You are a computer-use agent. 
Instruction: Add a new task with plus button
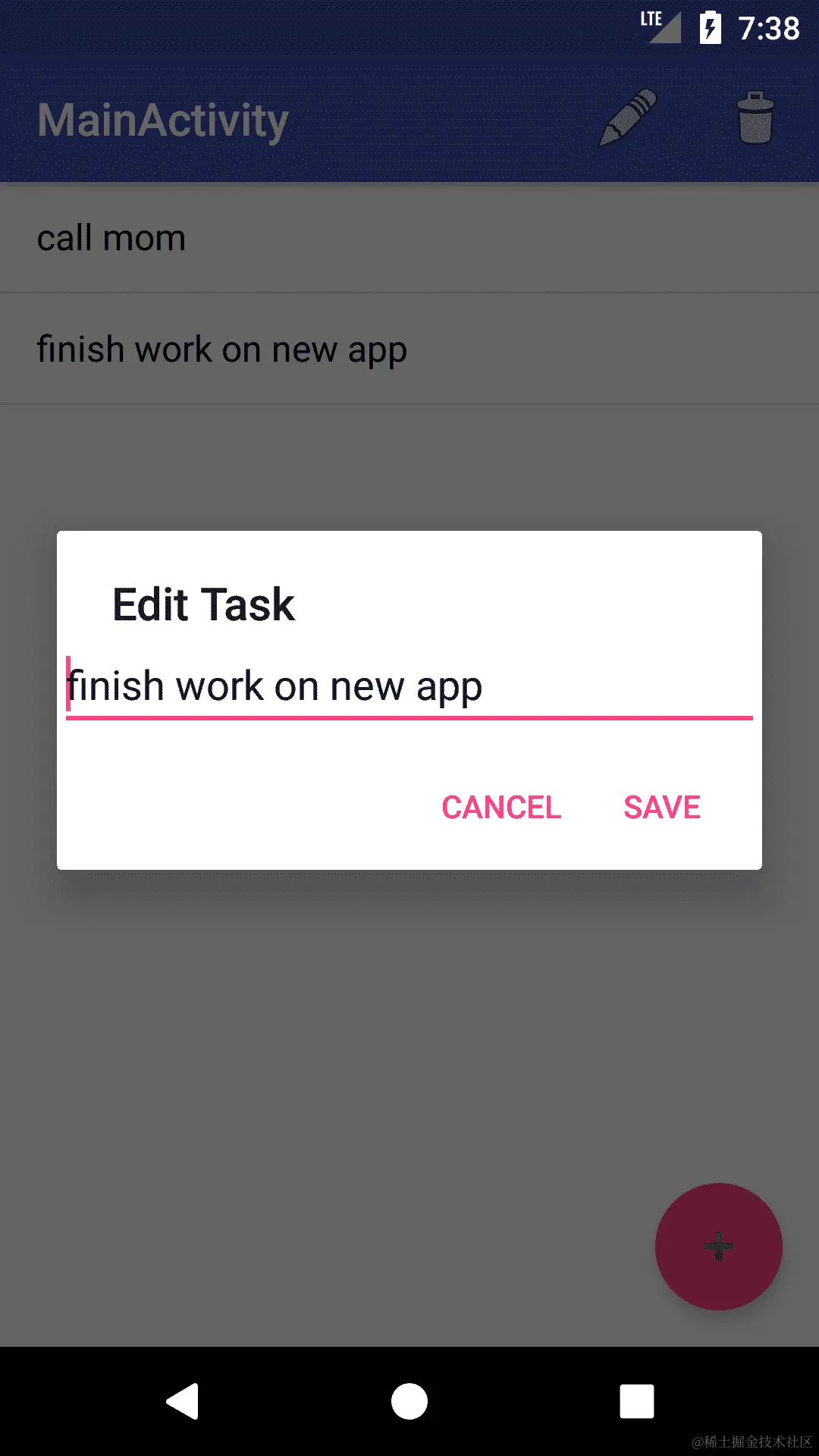coord(718,1246)
